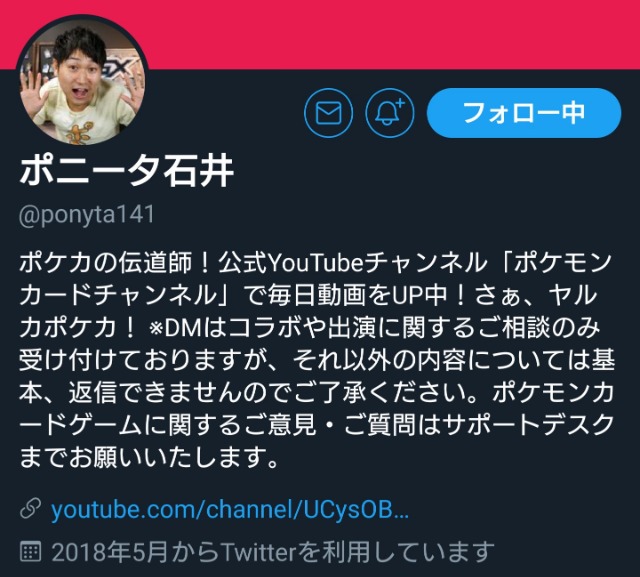Tap the フォロー中 button to unfollow
This screenshot has width=640, height=577.
[523, 113]
